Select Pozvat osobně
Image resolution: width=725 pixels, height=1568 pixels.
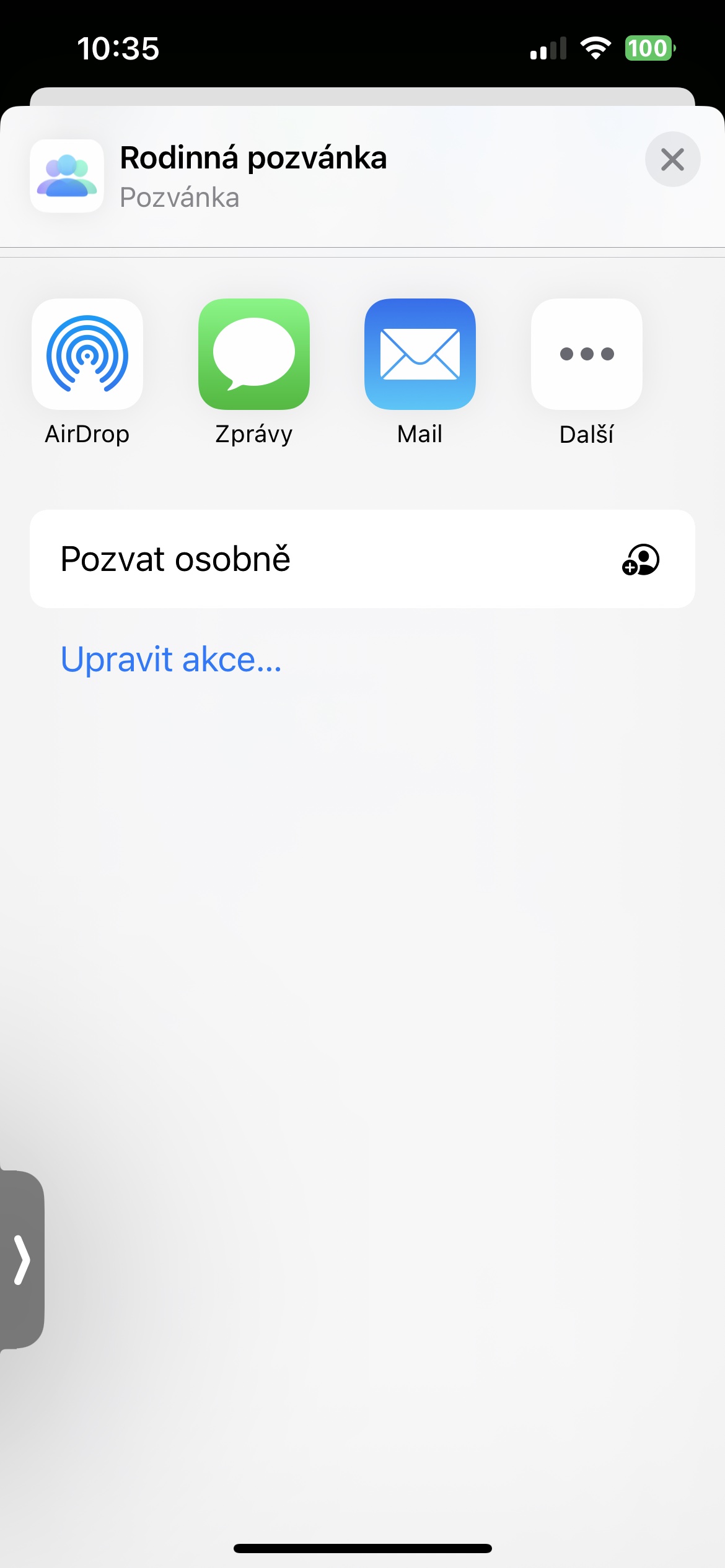click(x=362, y=559)
